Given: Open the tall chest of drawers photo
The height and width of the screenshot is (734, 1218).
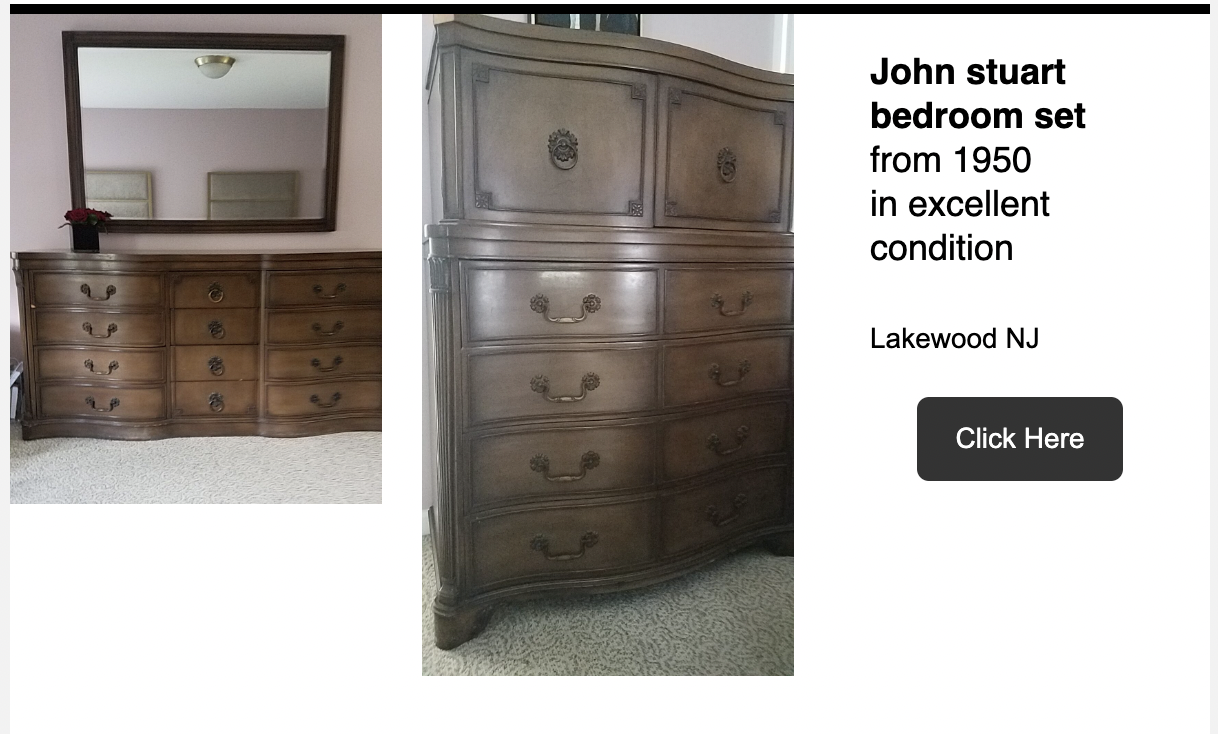Looking at the screenshot, I should [x=607, y=345].
